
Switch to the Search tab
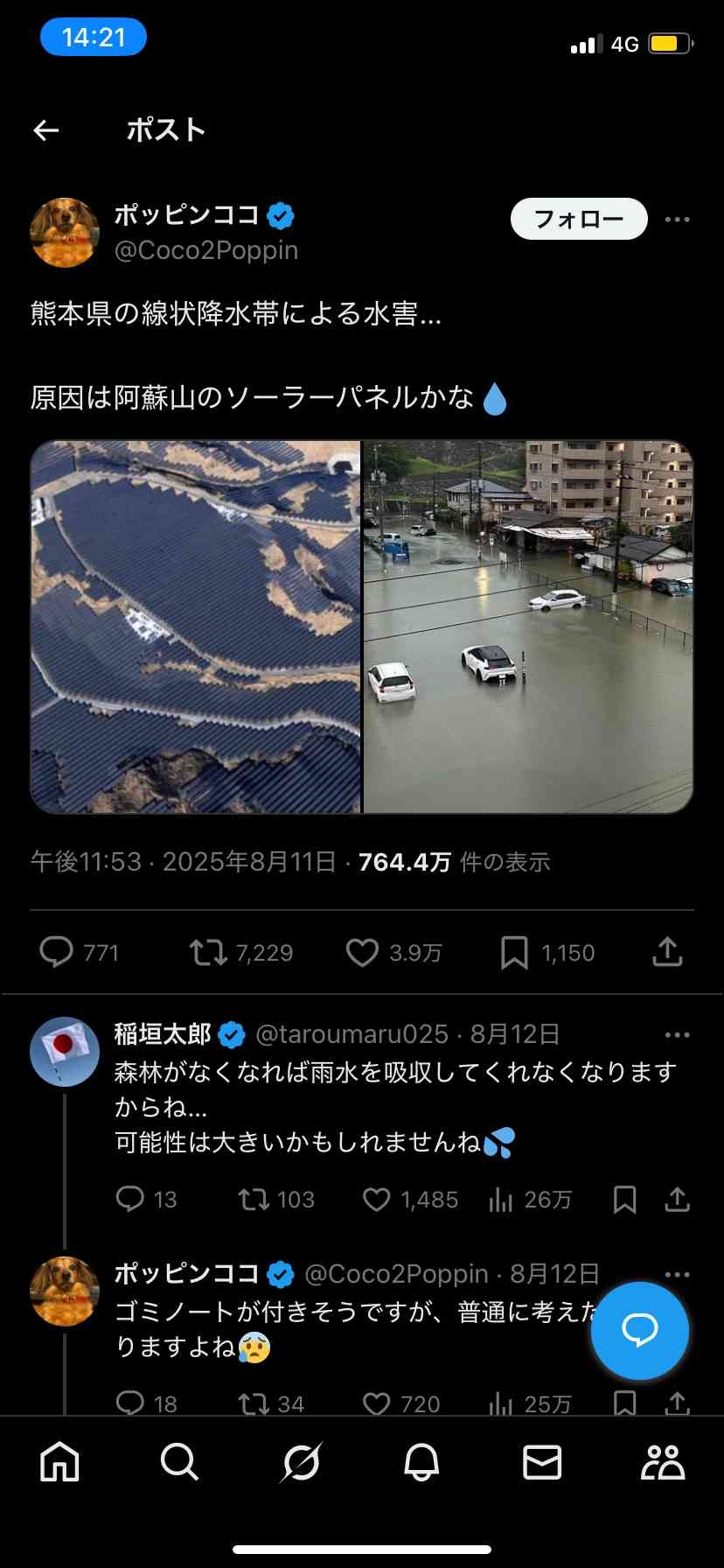coord(180,1462)
